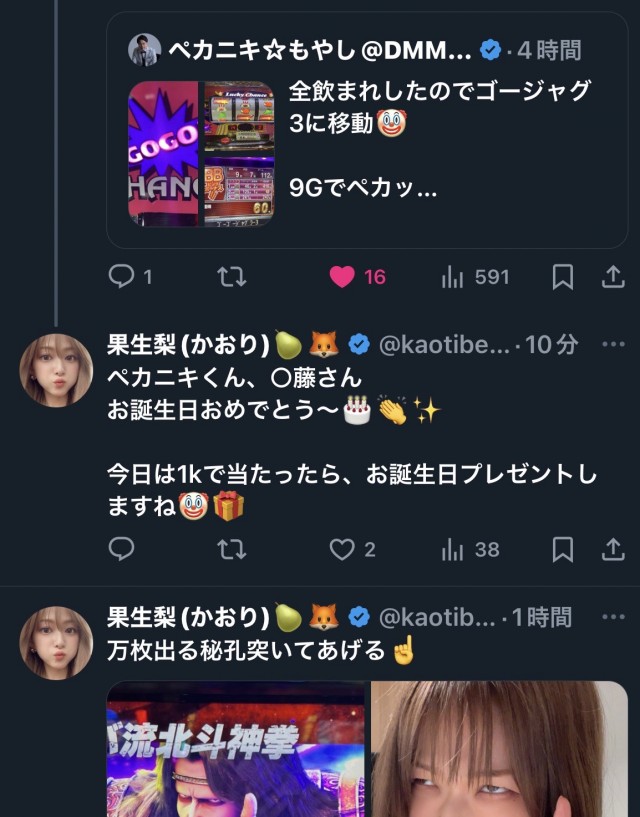The width and height of the screenshot is (640, 817).
Task: View analytics showing 591 views
Action: (x=454, y=276)
